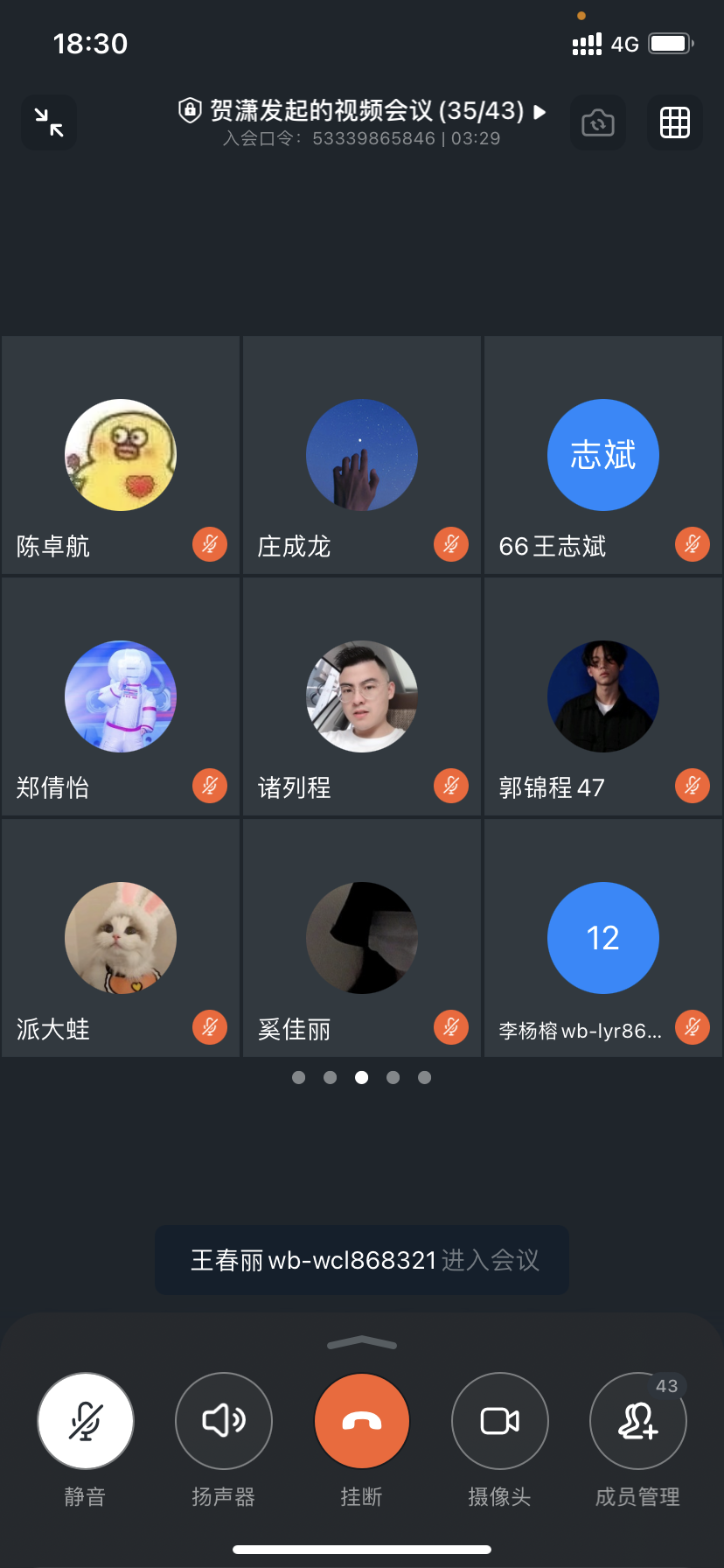Expand the bottom control panel handle
The height and width of the screenshot is (1568, 724).
pos(362,1343)
